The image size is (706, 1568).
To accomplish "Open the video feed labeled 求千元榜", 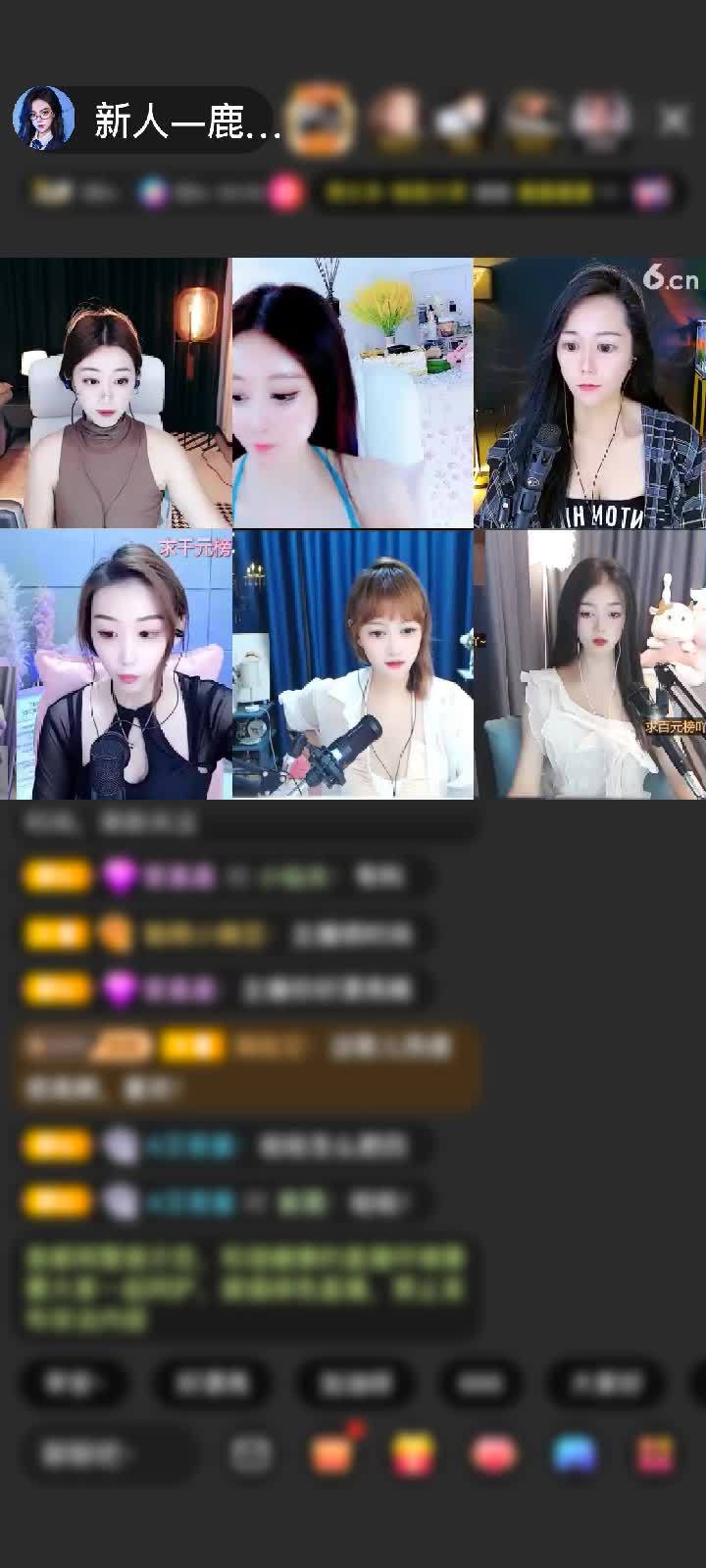I will pos(115,664).
